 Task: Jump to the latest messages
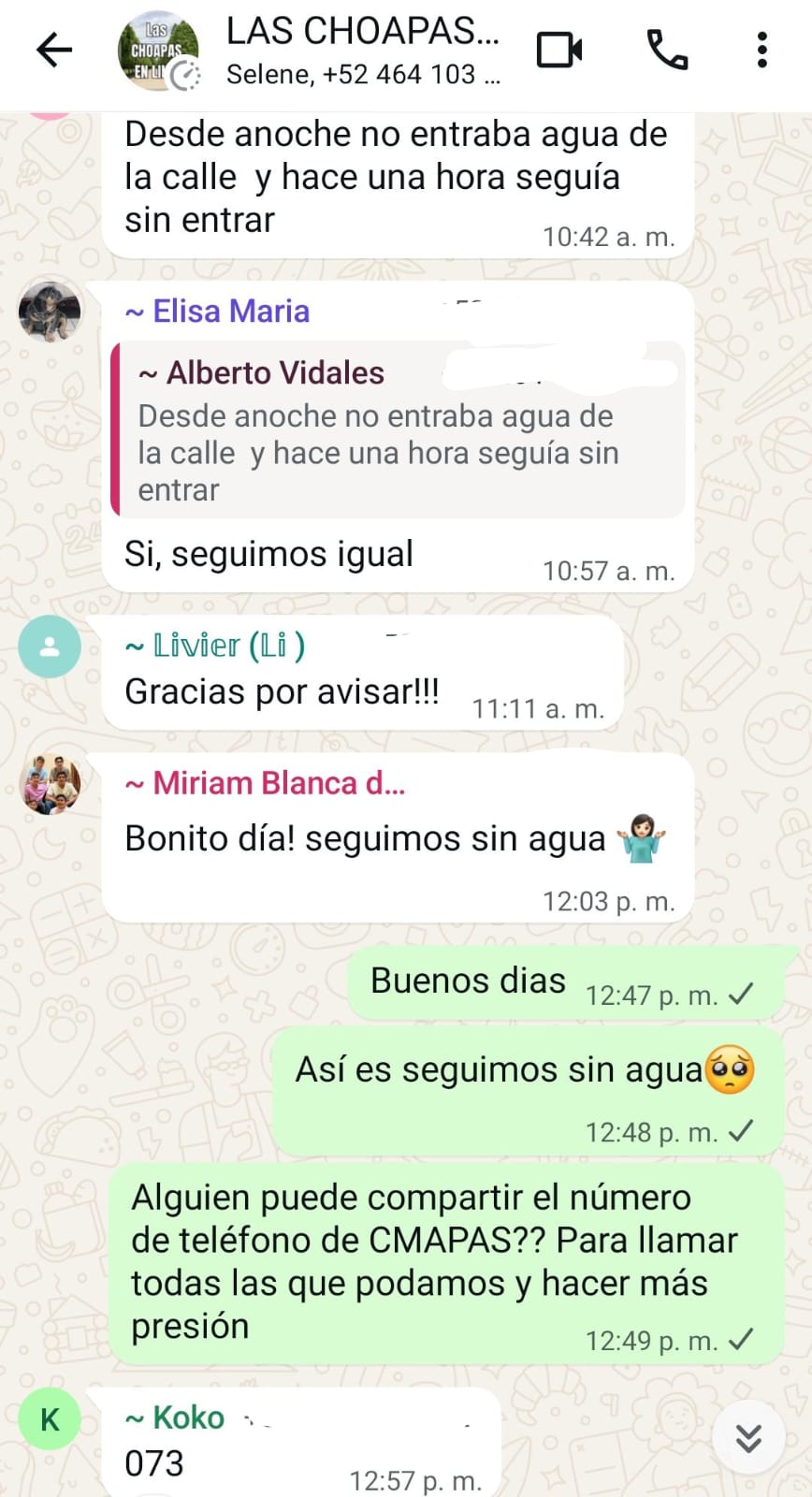748,1437
